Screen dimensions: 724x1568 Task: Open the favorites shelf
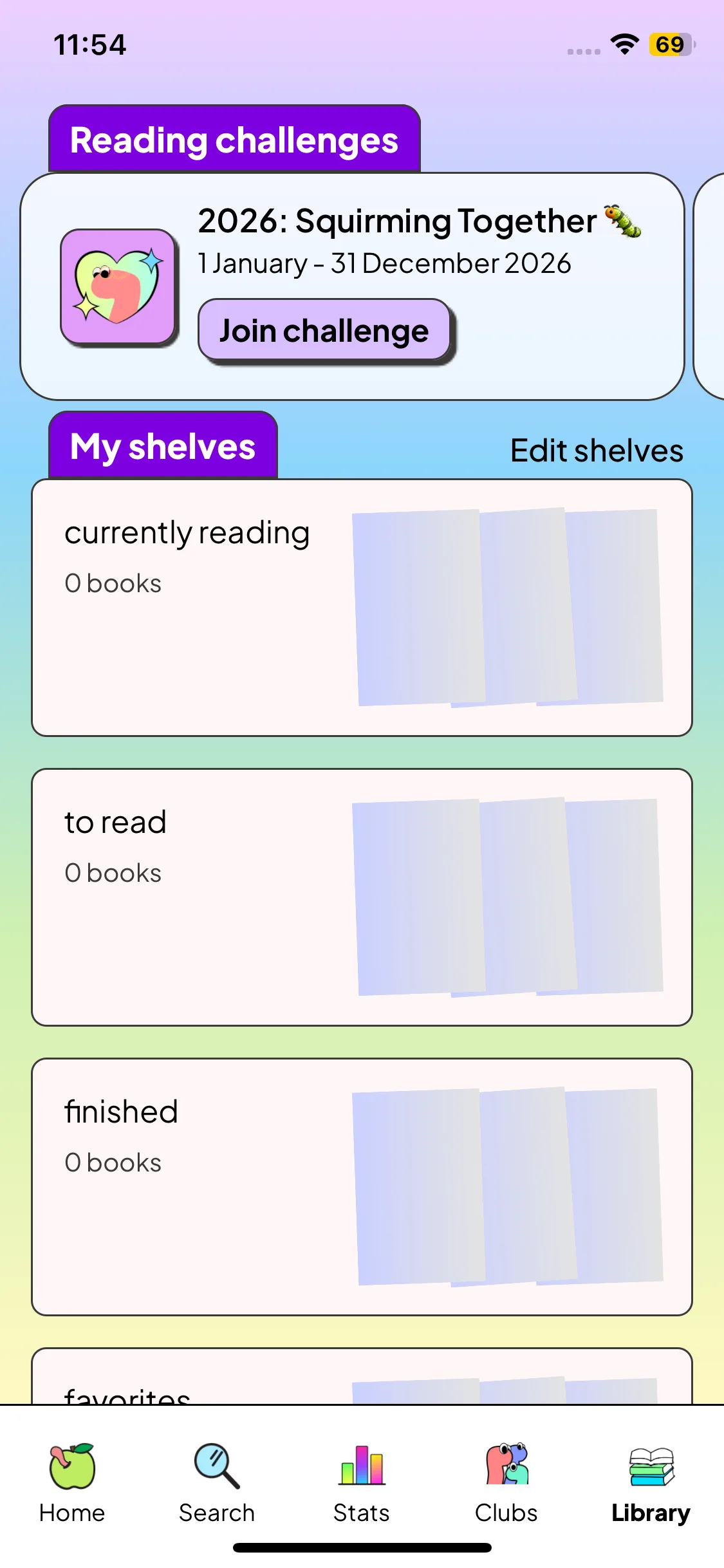click(x=362, y=1376)
